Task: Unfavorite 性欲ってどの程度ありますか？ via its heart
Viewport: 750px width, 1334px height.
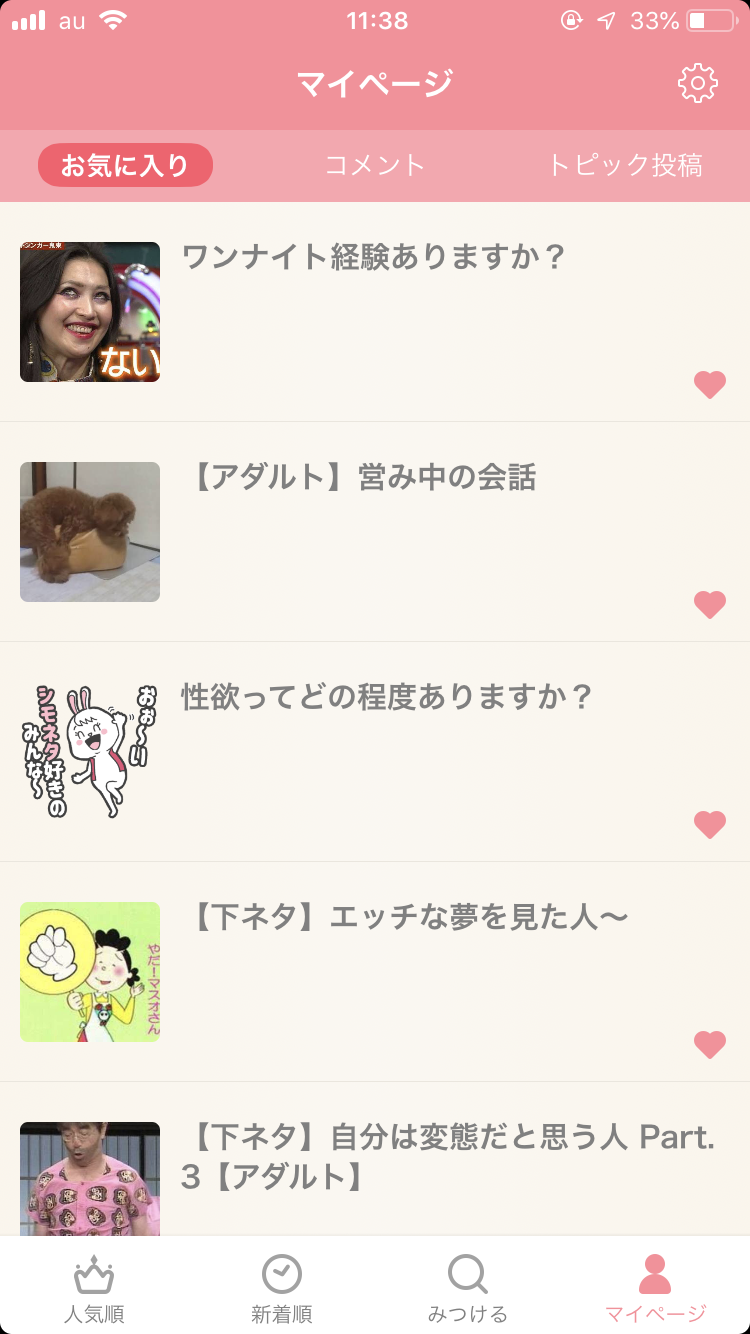Action: click(x=710, y=825)
